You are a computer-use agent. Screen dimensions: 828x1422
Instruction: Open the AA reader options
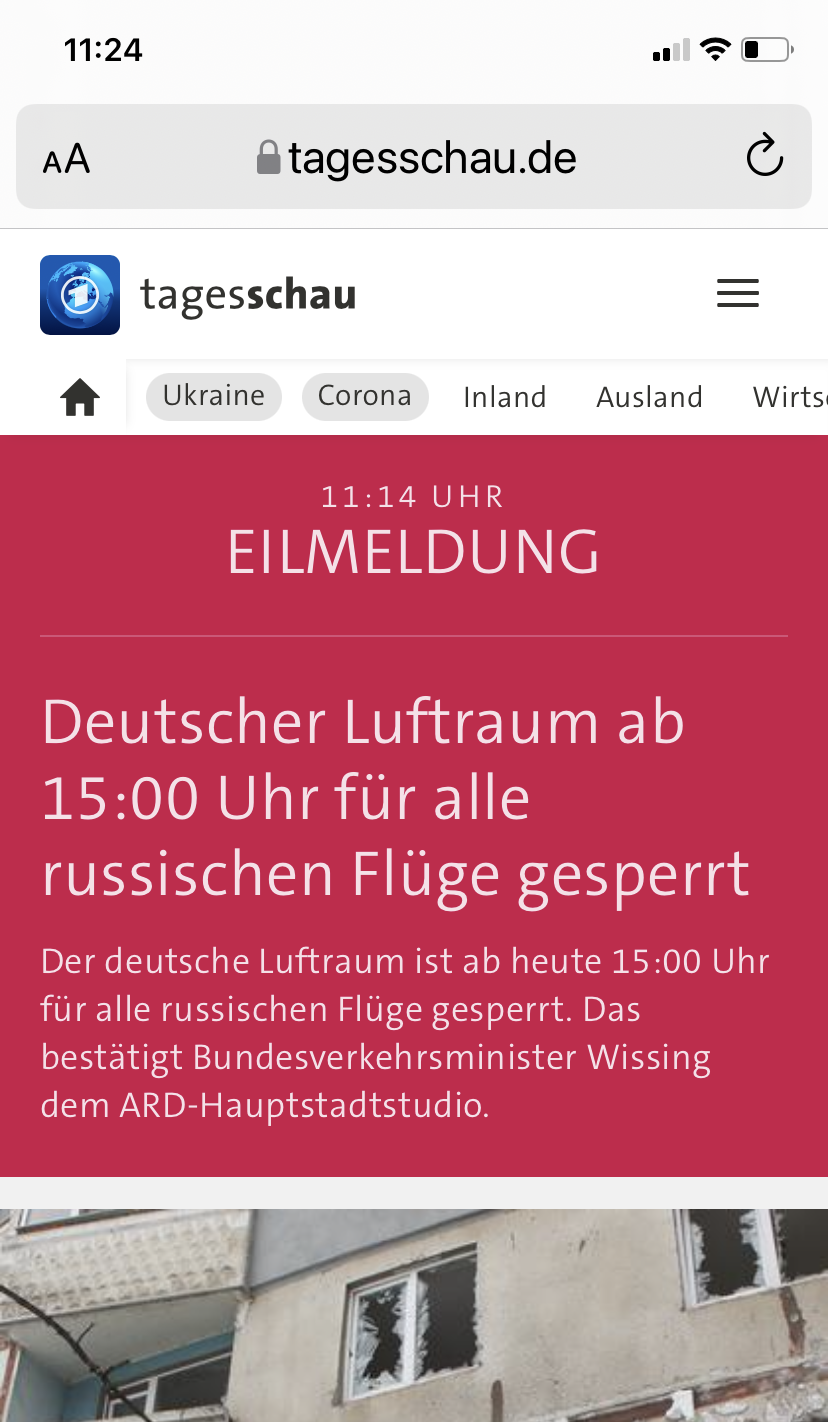coord(66,158)
